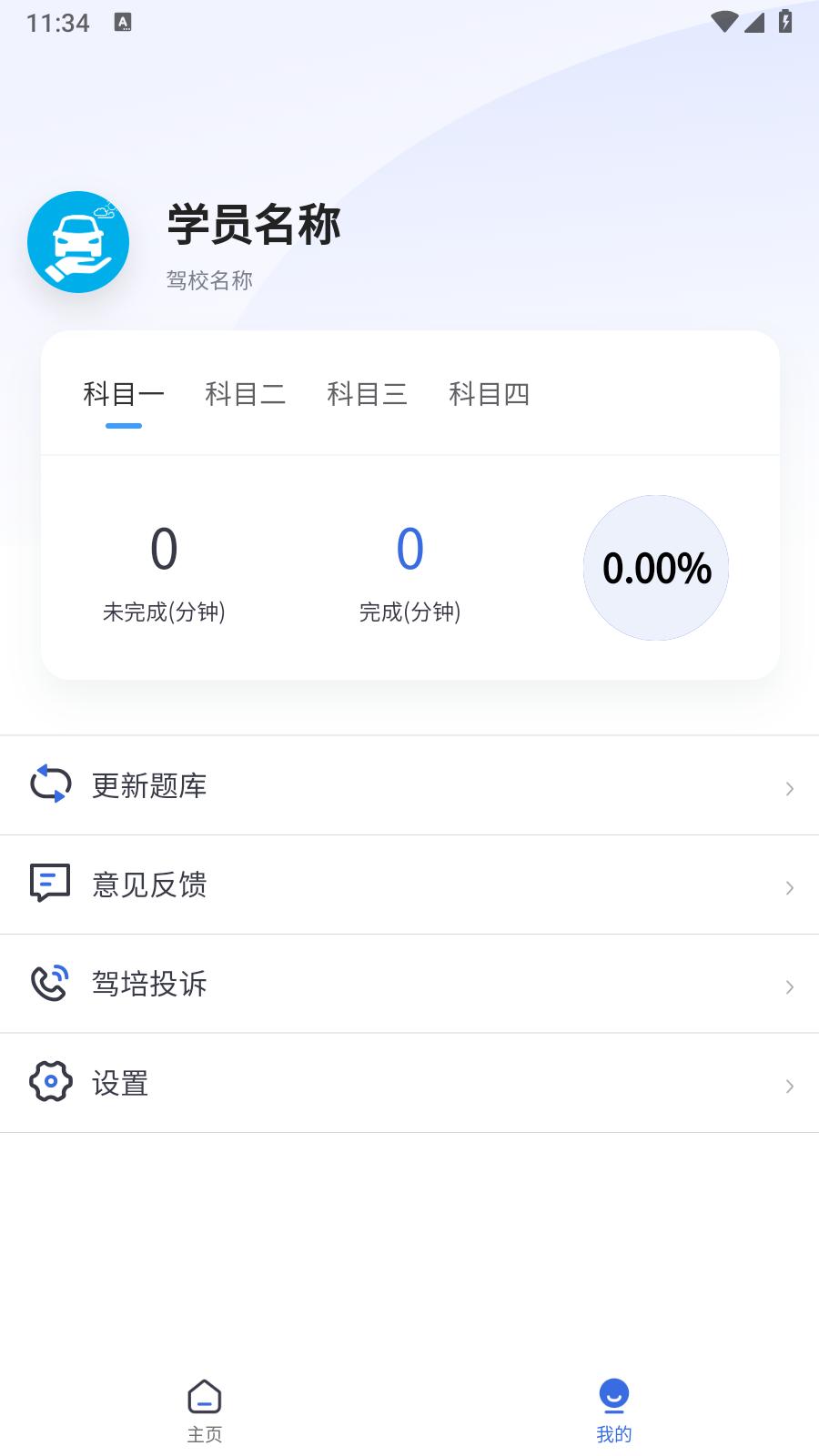Viewport: 819px width, 1456px height.
Task: Click the feedback chat bubble icon
Action: [50, 884]
